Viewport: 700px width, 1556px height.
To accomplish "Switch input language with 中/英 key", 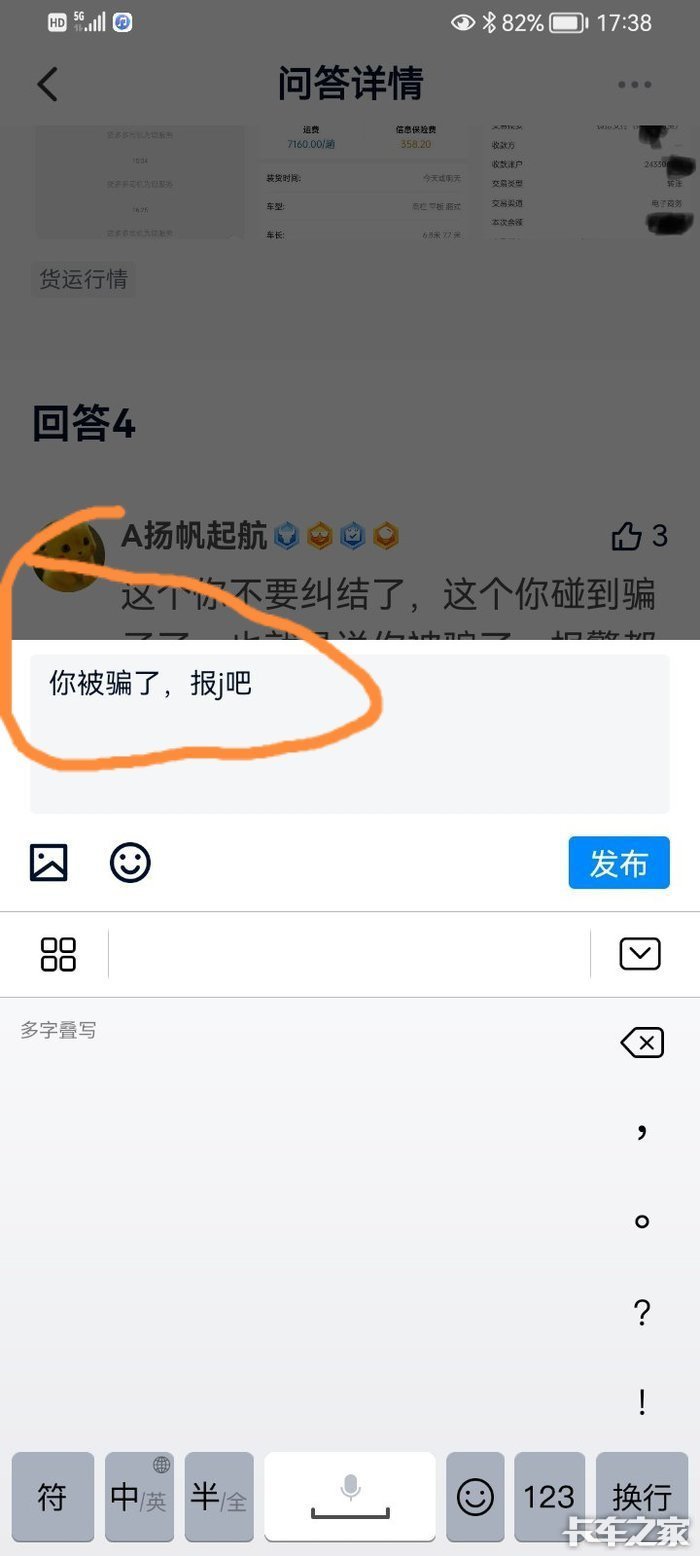I will [139, 1497].
